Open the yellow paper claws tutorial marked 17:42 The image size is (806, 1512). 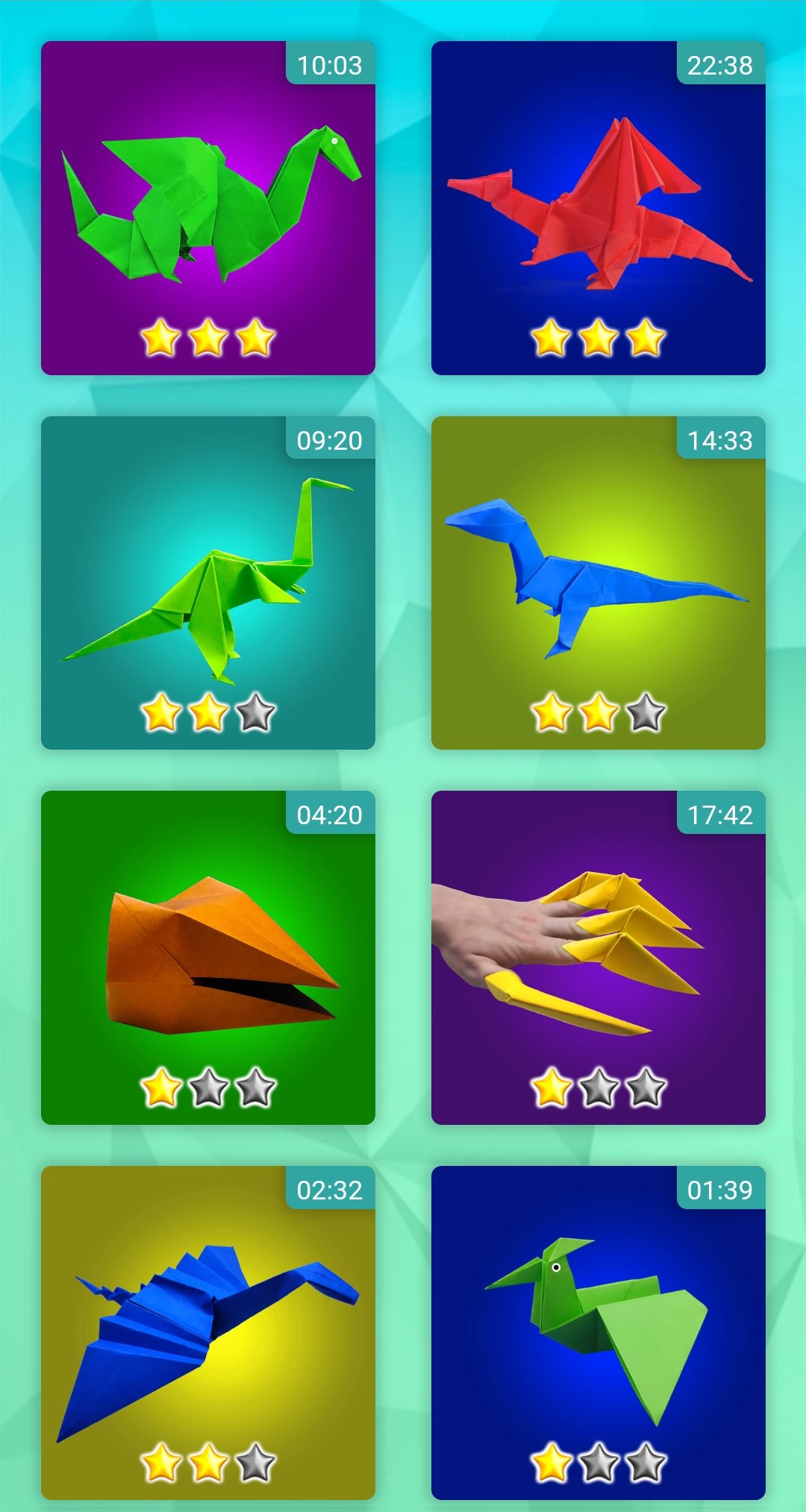598,958
